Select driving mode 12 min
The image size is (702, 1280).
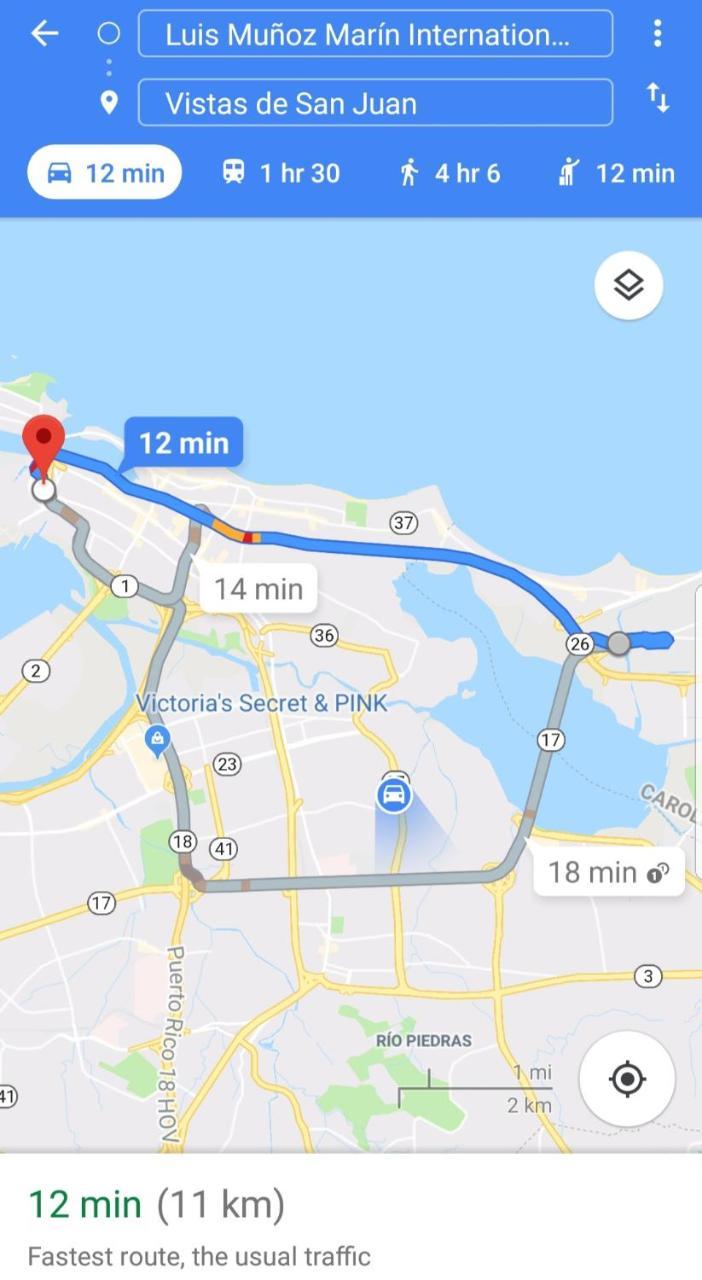tap(105, 173)
